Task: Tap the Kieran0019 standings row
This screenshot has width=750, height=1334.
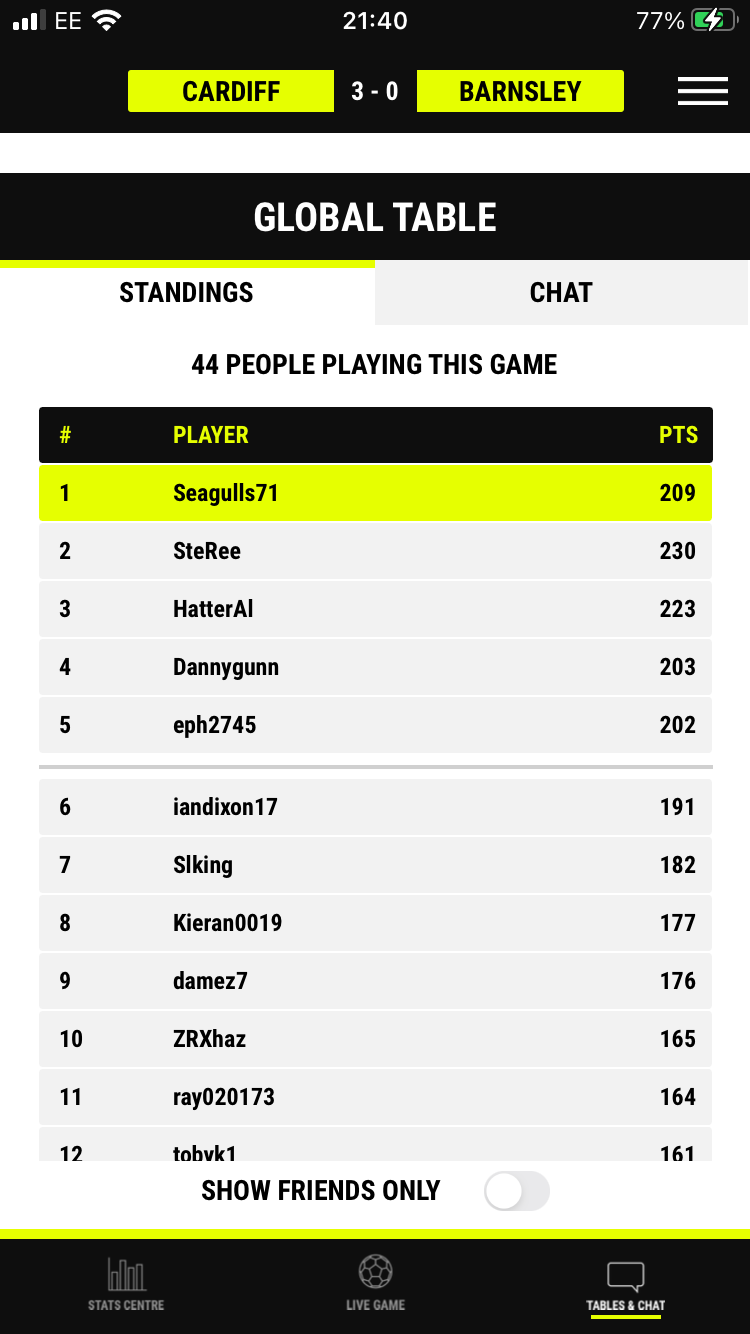Action: tap(375, 923)
